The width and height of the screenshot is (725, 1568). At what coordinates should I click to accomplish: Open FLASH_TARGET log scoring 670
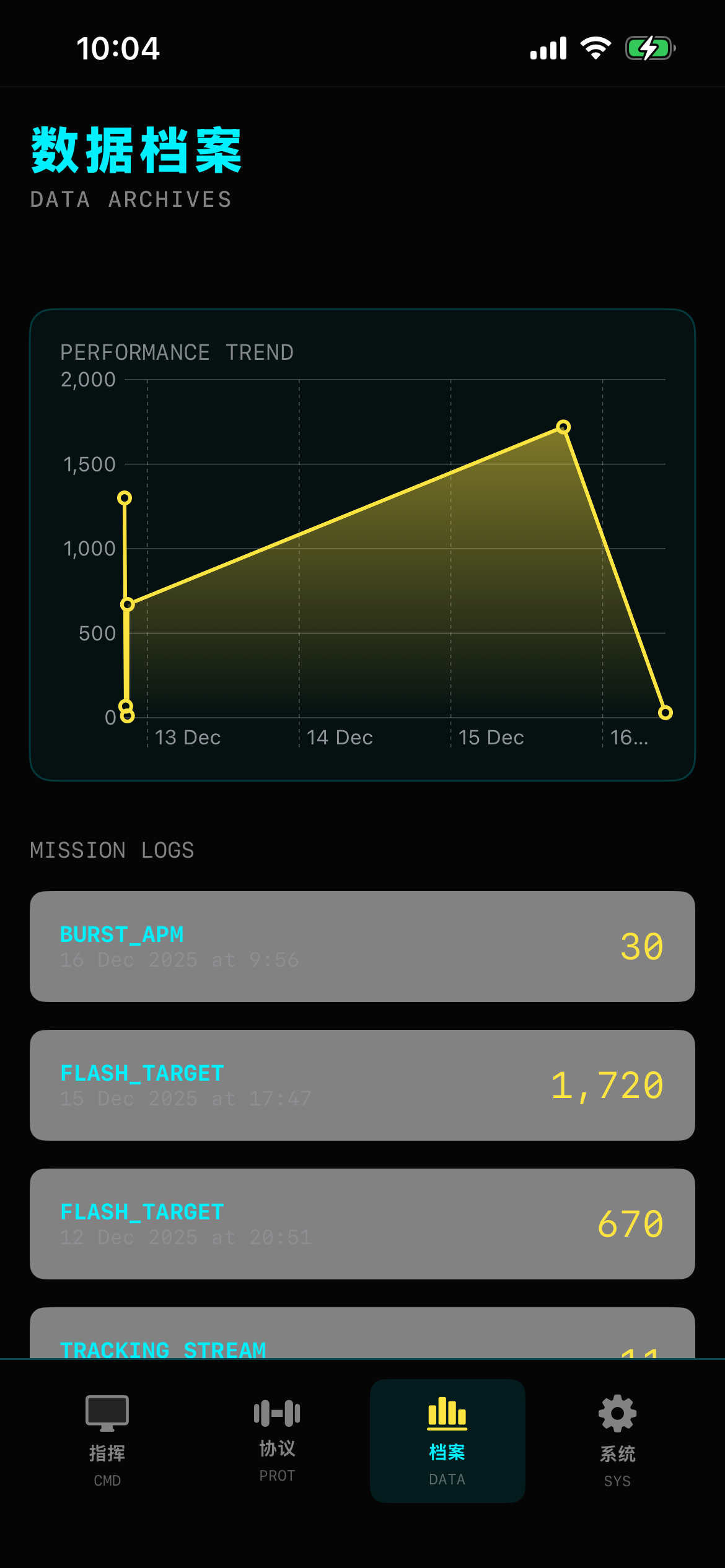[362, 1224]
